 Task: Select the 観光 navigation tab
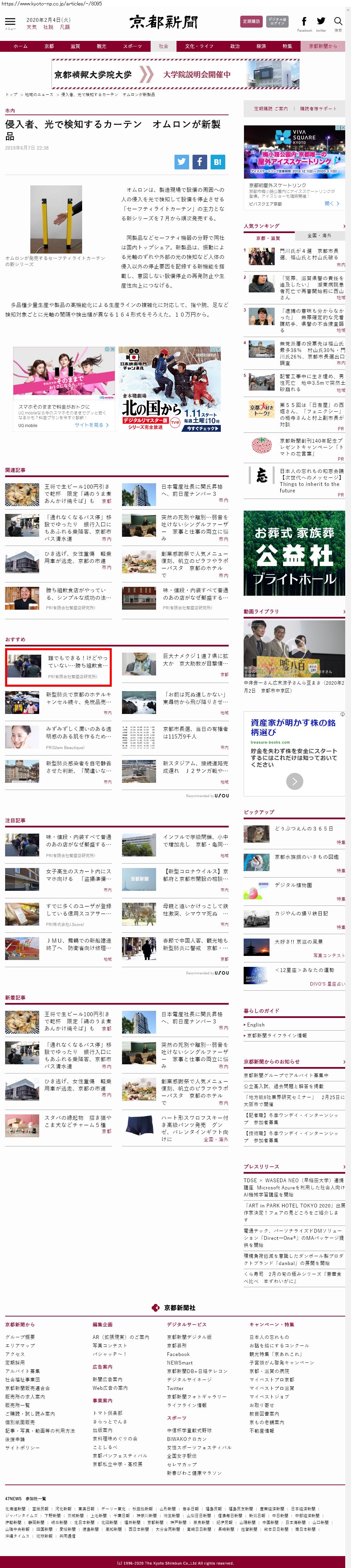[x=102, y=46]
